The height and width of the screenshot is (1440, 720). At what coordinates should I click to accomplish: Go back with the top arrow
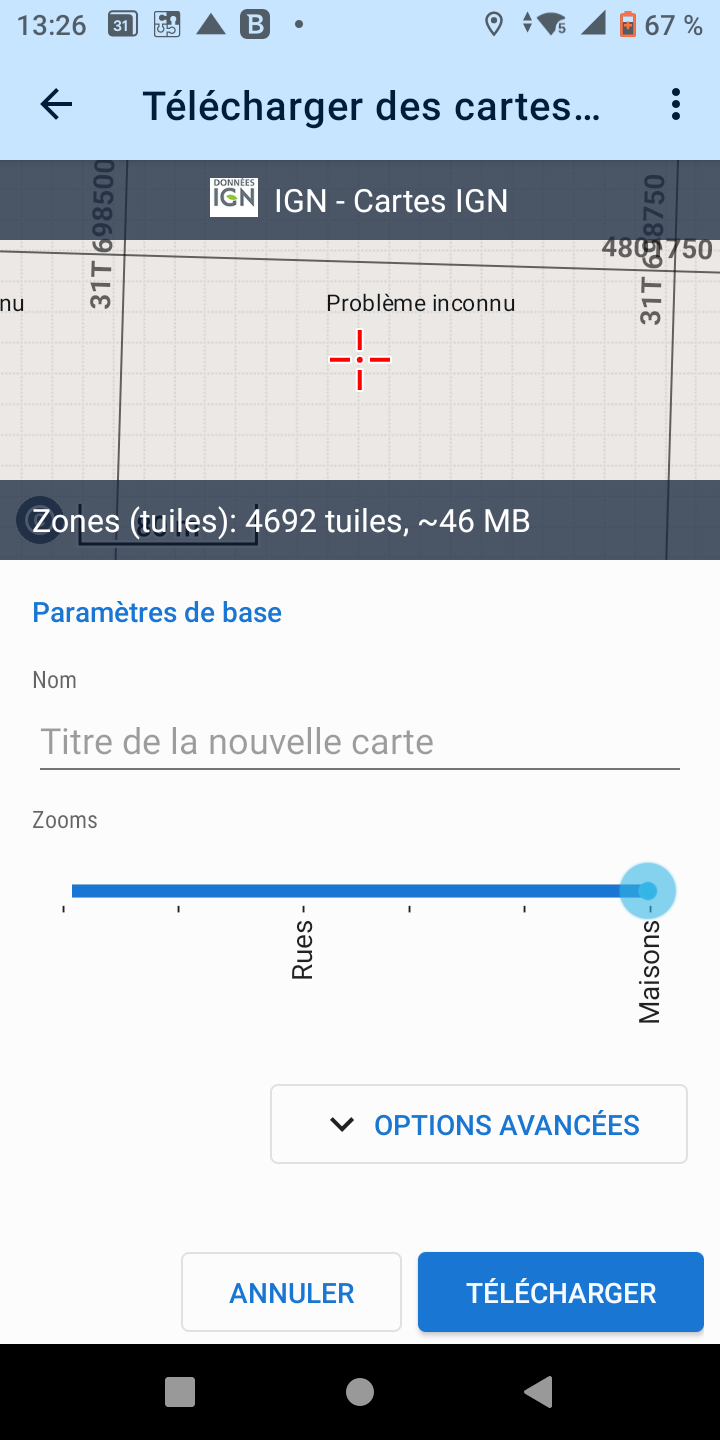[56, 104]
